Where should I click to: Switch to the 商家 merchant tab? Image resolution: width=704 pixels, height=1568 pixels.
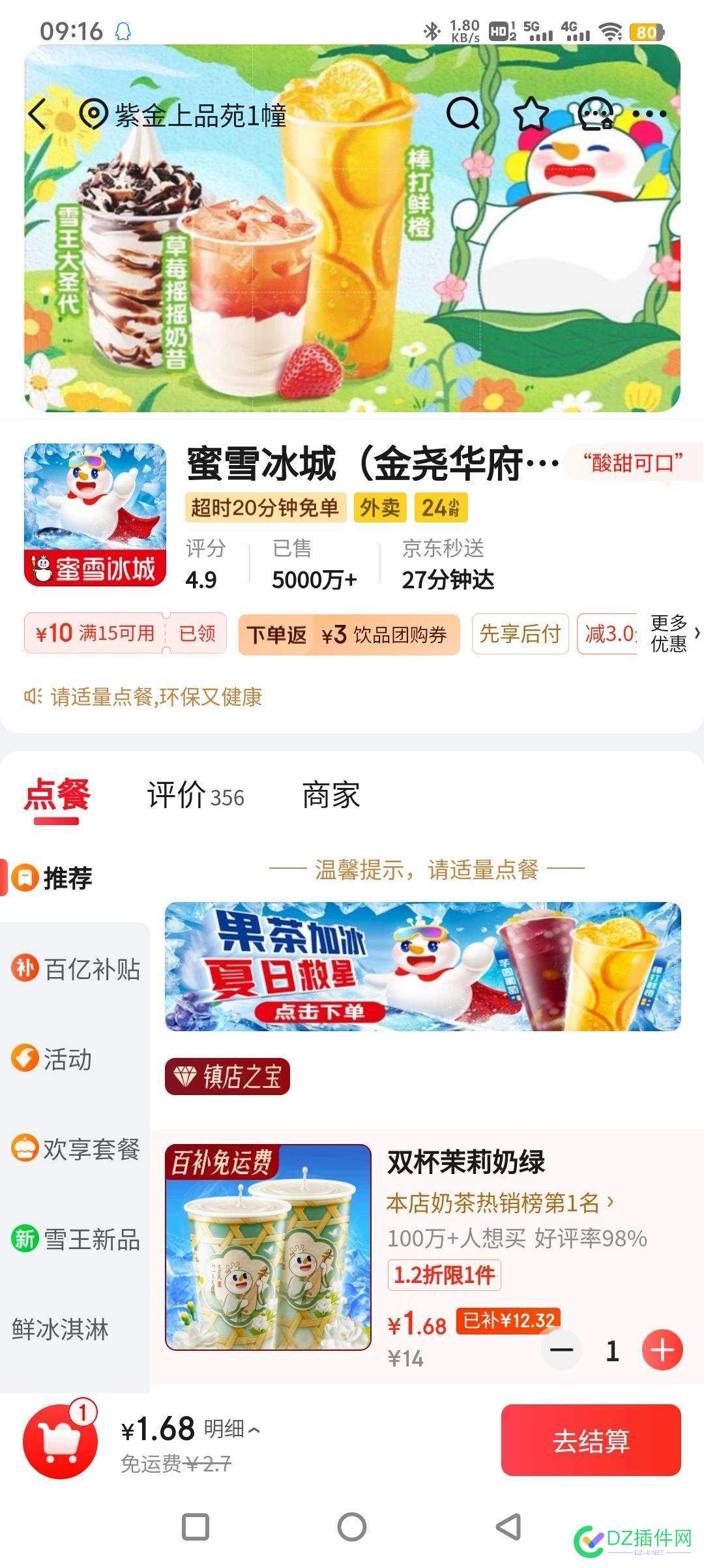click(x=331, y=796)
